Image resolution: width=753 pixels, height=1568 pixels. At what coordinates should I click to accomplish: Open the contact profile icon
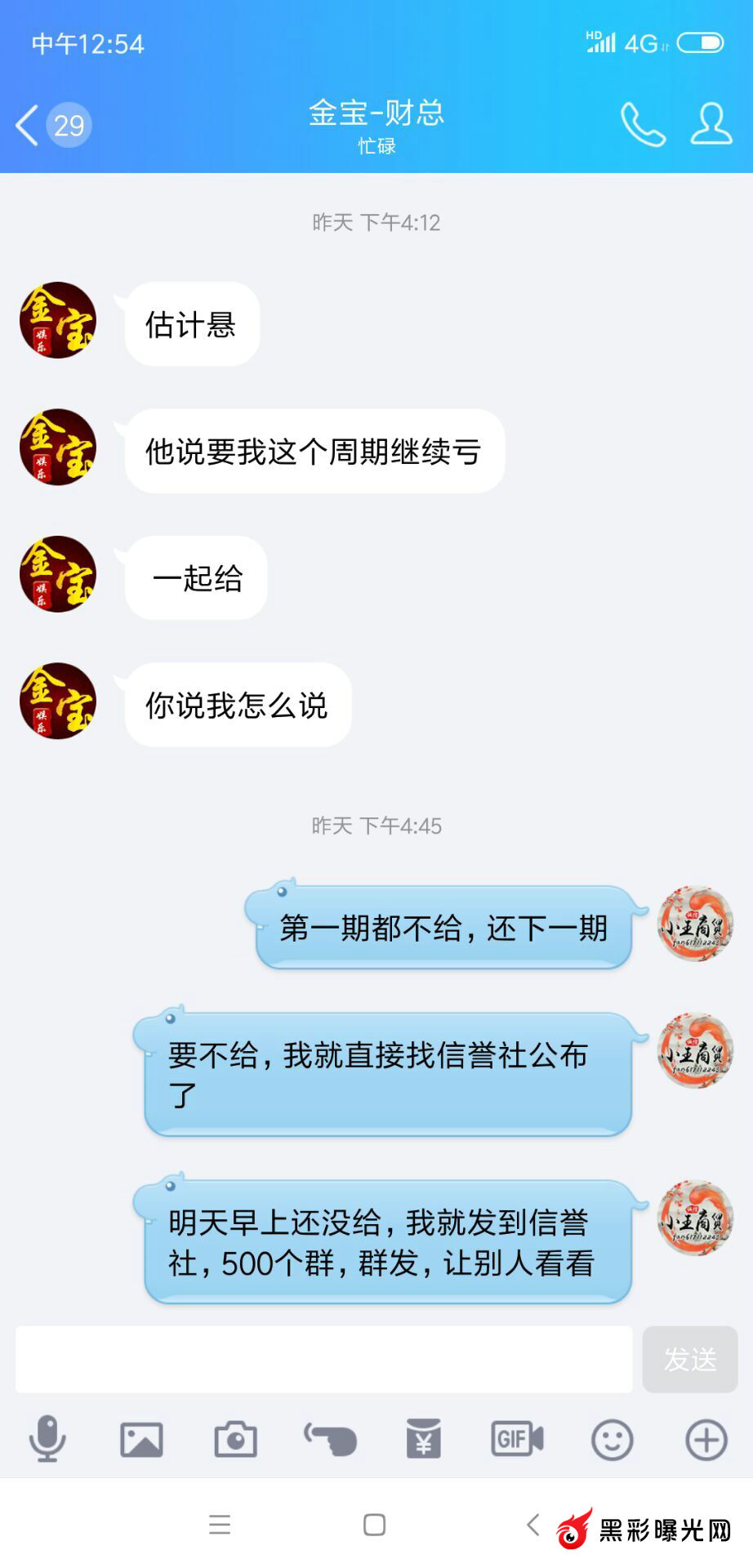tap(711, 125)
